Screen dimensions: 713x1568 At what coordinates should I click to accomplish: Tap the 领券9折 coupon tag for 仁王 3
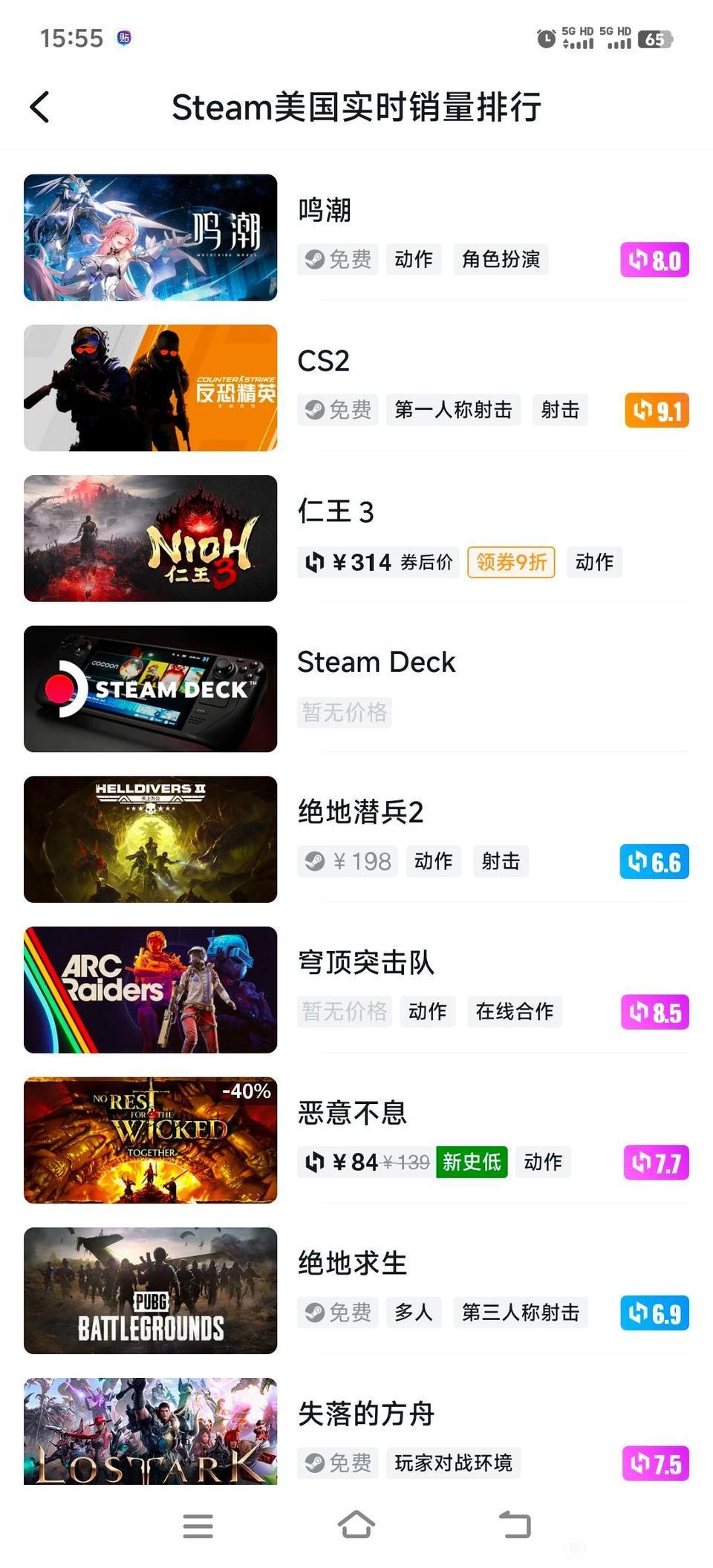[511, 563]
